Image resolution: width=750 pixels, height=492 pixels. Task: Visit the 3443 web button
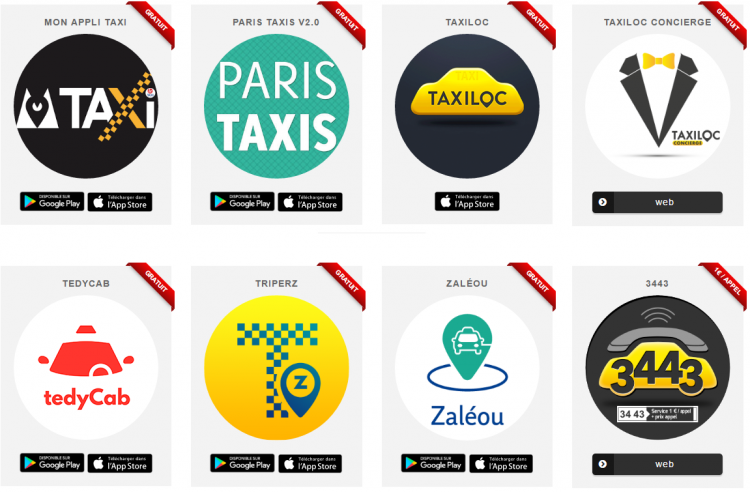pyautogui.click(x=657, y=464)
